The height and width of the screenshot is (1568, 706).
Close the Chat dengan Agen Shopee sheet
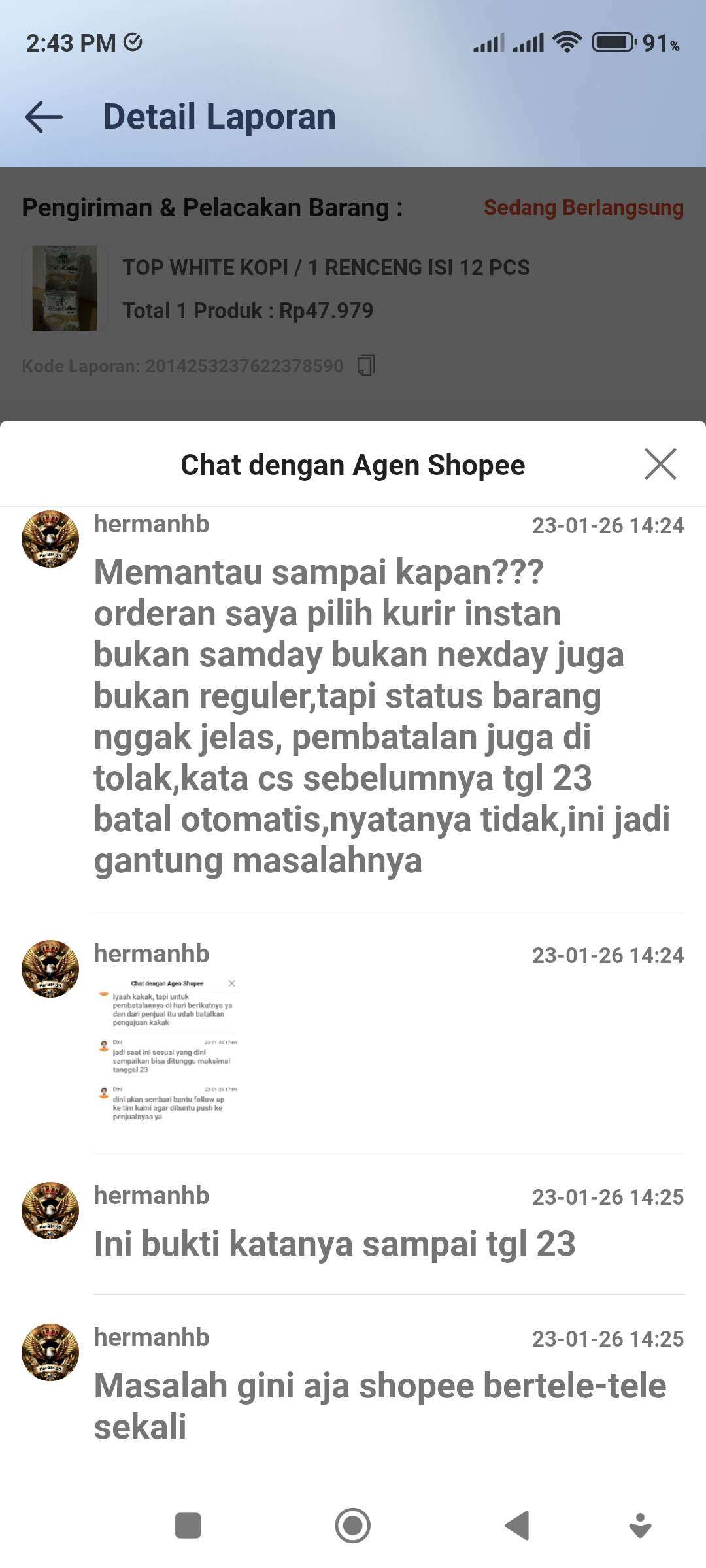(660, 464)
